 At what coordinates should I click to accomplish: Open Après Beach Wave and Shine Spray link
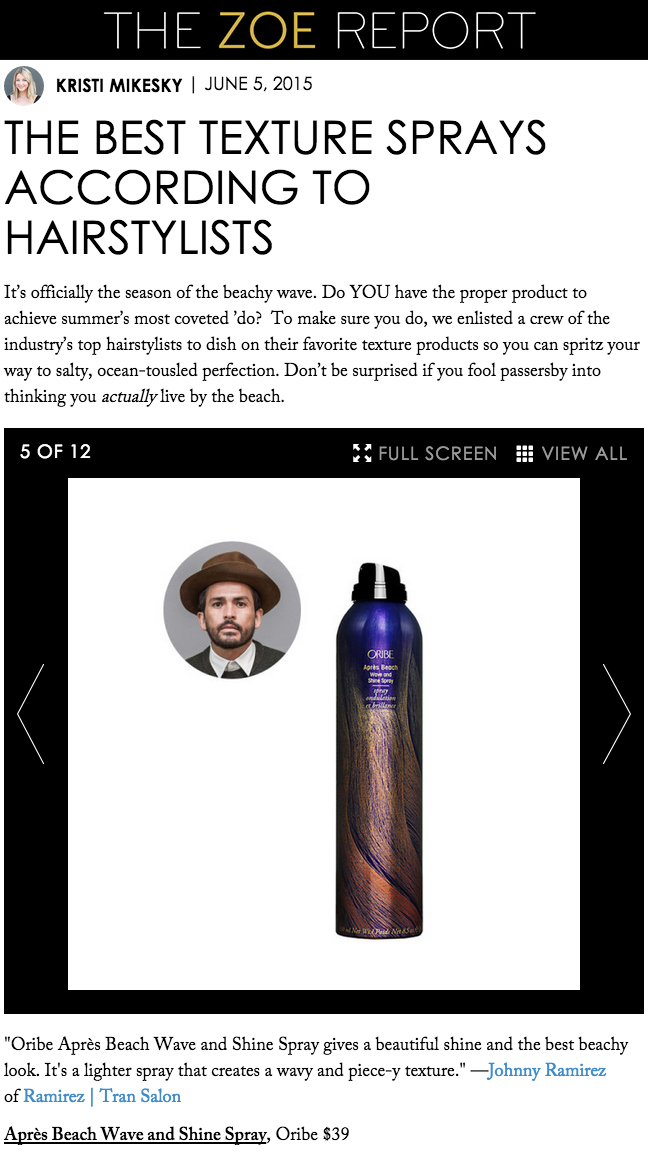(135, 1134)
